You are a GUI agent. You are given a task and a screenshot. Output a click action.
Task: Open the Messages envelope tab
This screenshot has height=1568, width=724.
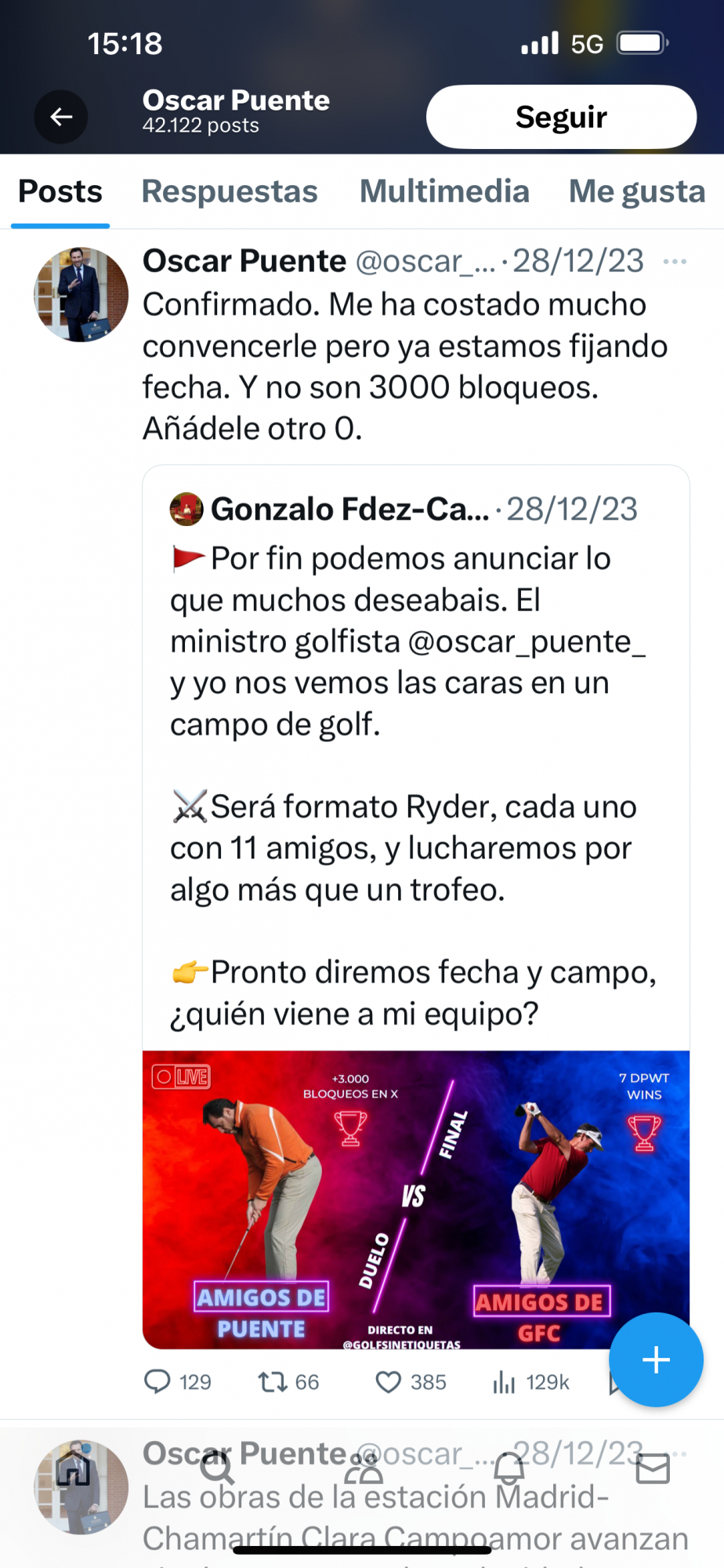pos(653,1468)
